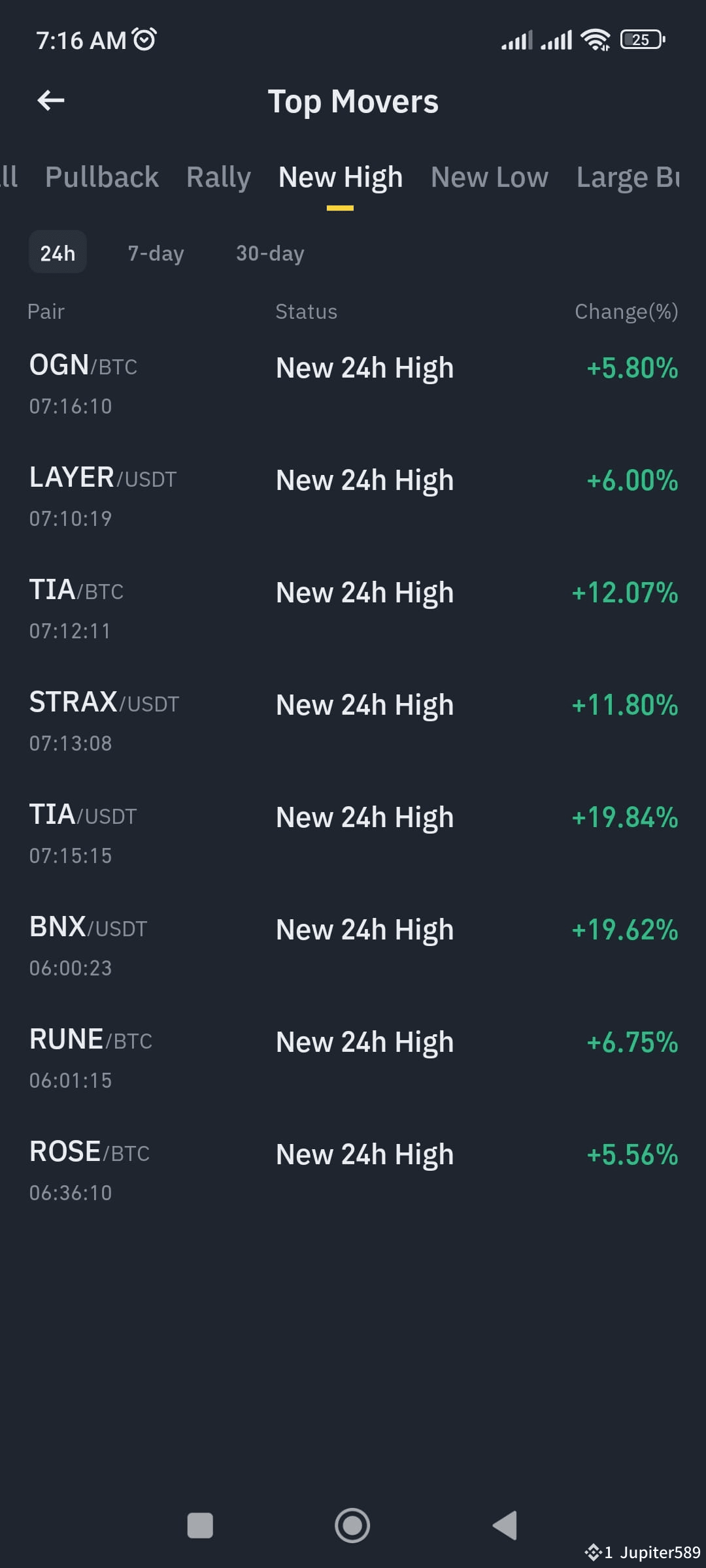Enable the 30-day time filter
The image size is (706, 1568).
point(269,253)
